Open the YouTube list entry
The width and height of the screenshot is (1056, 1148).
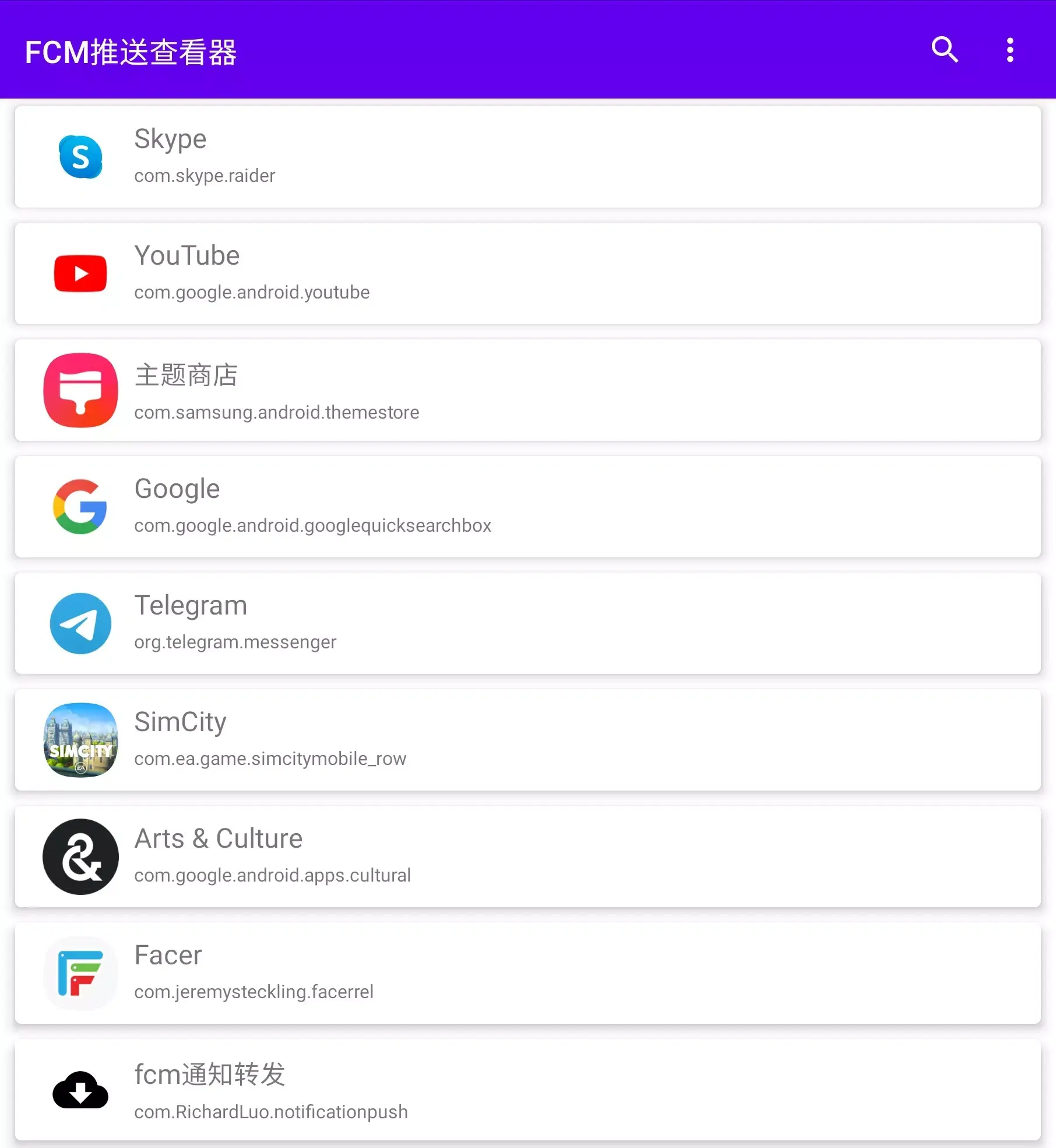525,273
